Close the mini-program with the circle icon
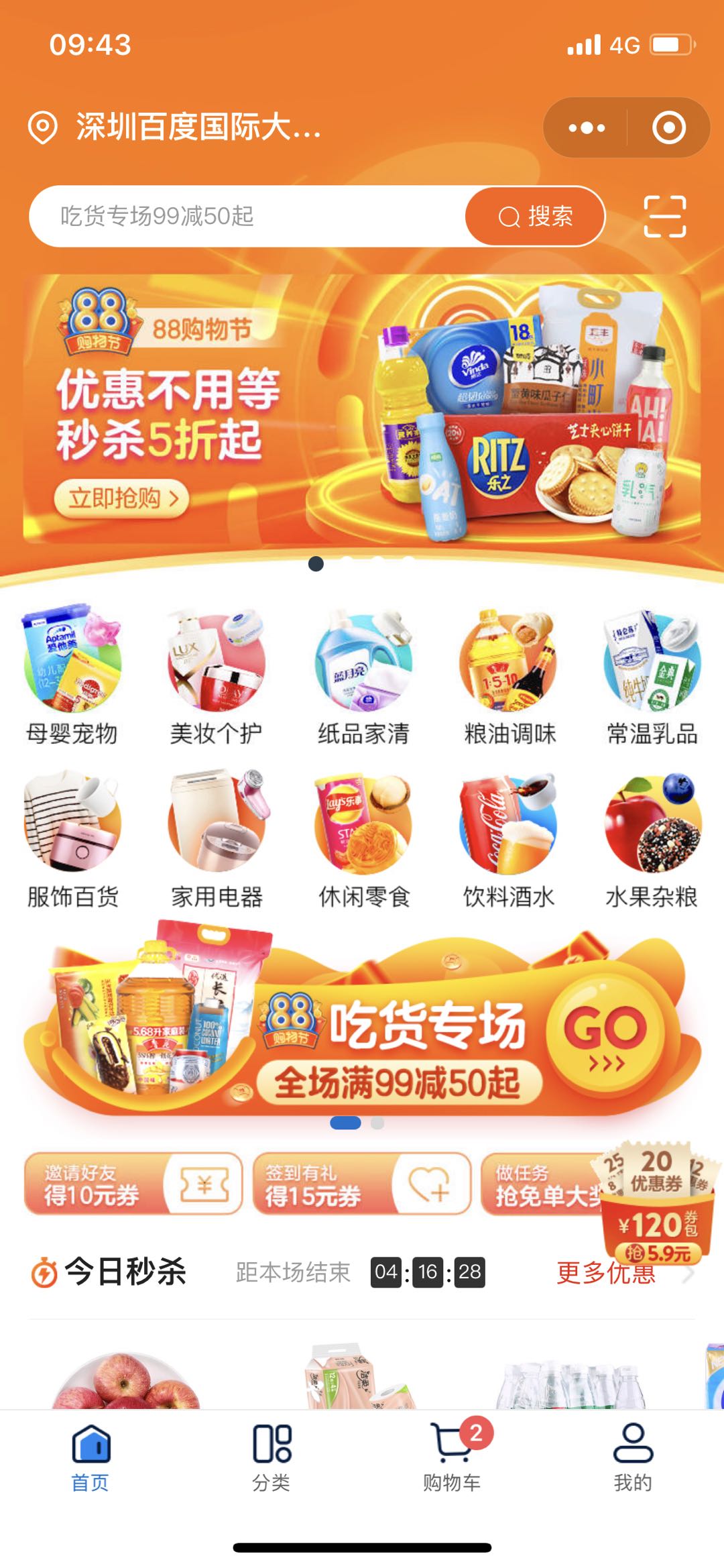This screenshot has height=1568, width=724. tap(668, 128)
